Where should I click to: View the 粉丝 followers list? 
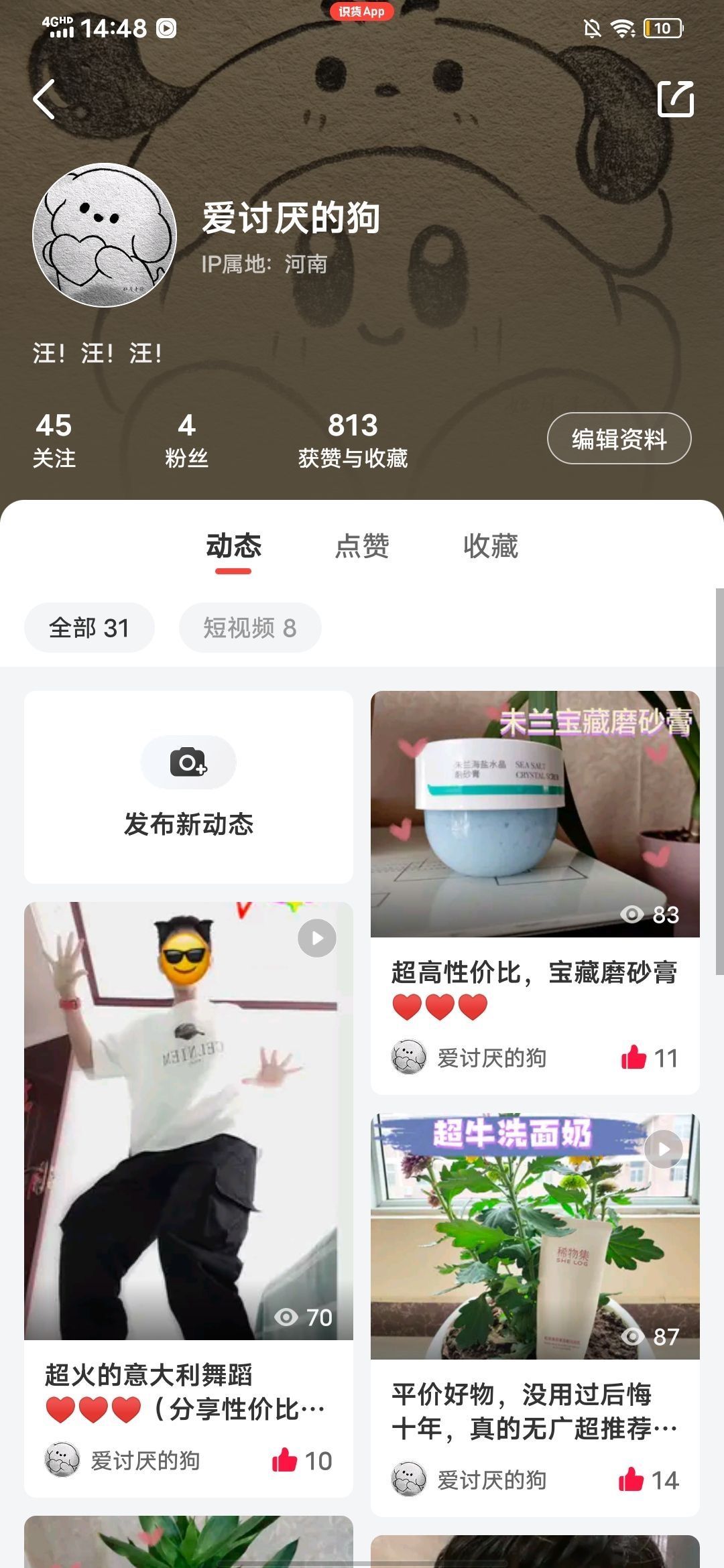click(186, 440)
